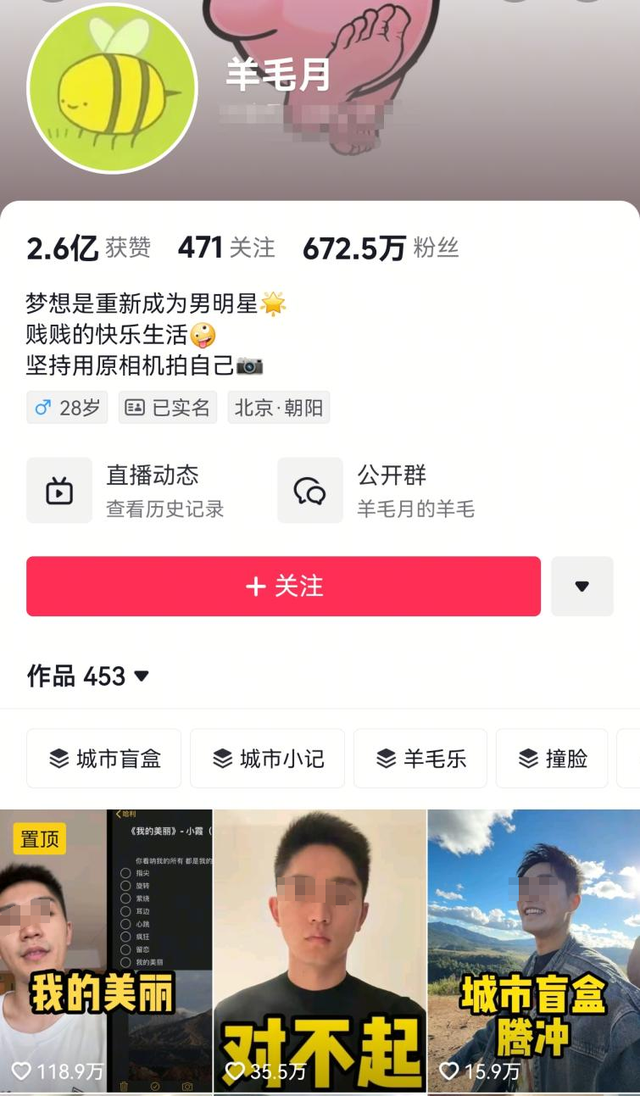Select the 撞脸 collection chip
This screenshot has width=640, height=1096.
pos(552,758)
